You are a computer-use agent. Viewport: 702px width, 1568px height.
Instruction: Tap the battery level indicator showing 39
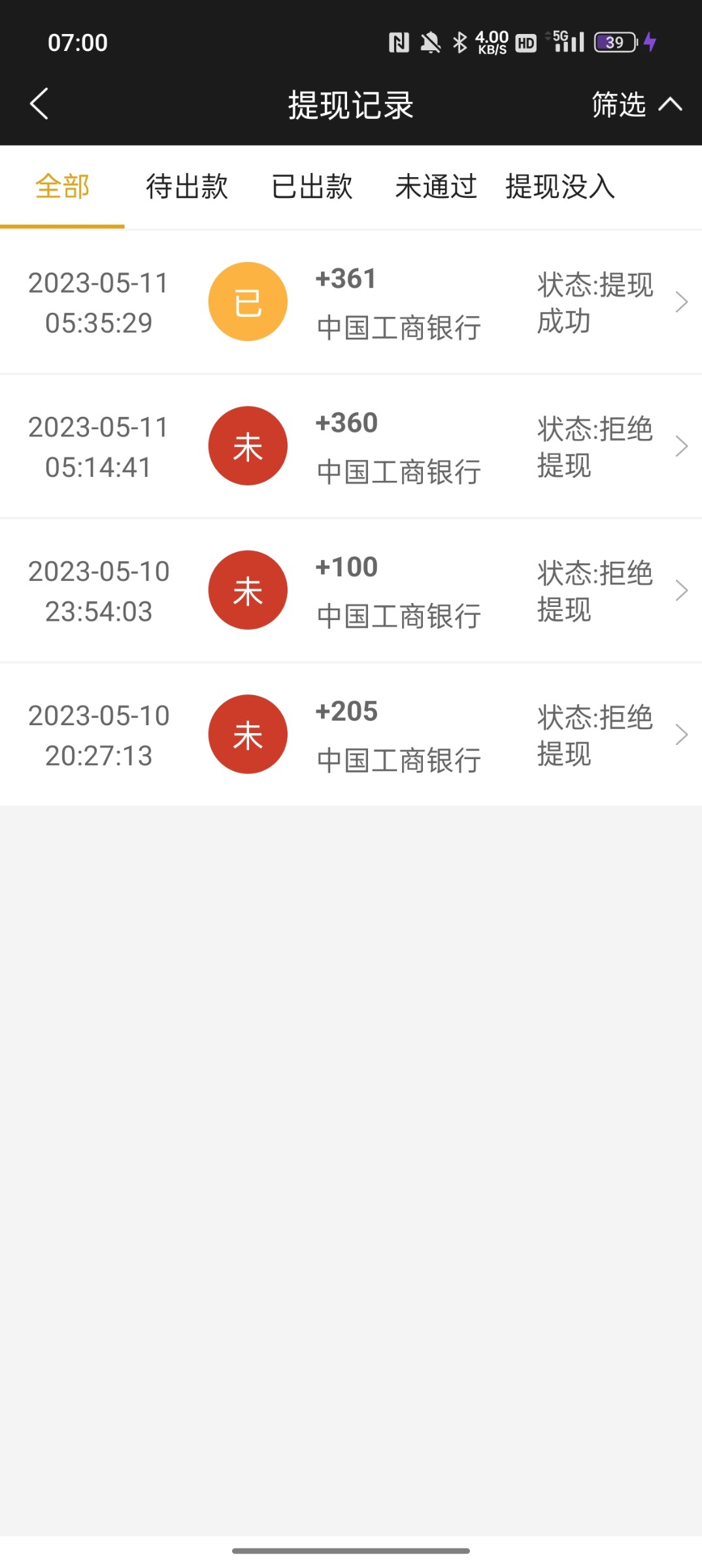point(613,42)
